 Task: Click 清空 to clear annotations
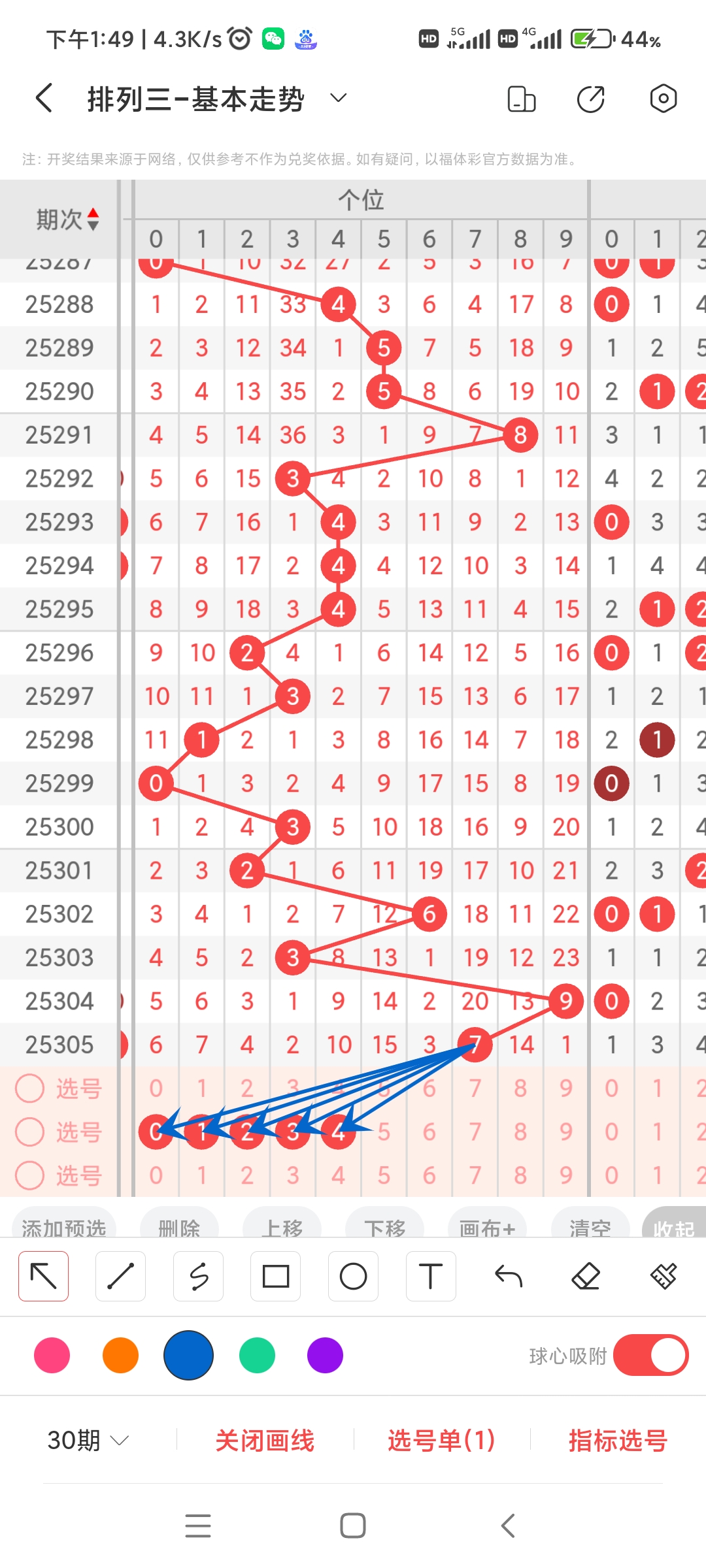(590, 1227)
